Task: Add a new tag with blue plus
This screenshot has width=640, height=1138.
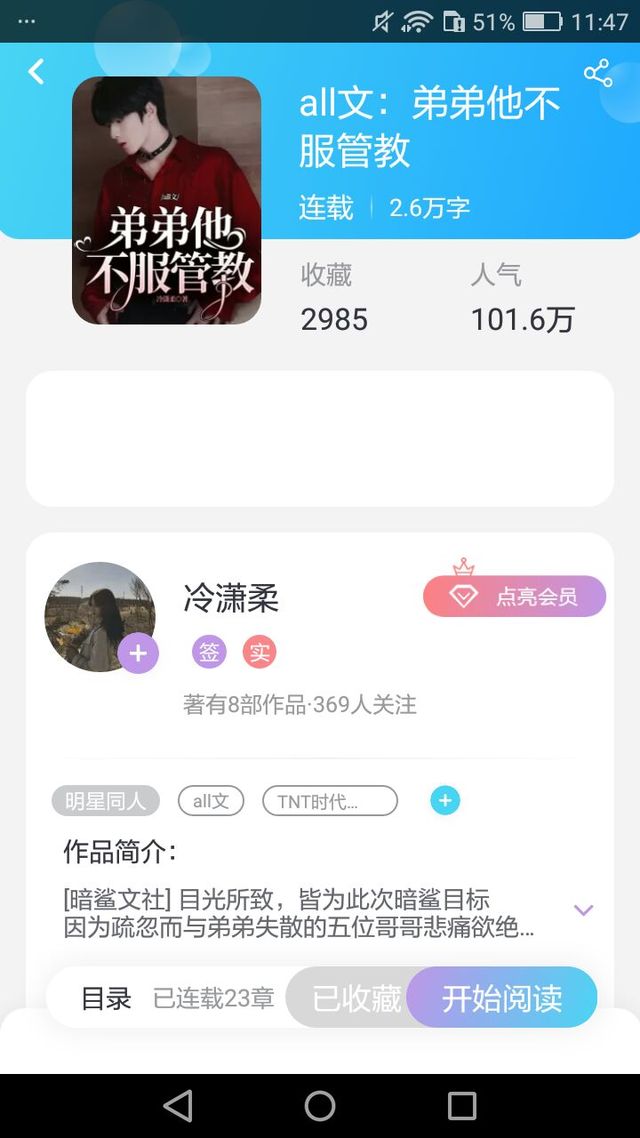Action: [445, 801]
